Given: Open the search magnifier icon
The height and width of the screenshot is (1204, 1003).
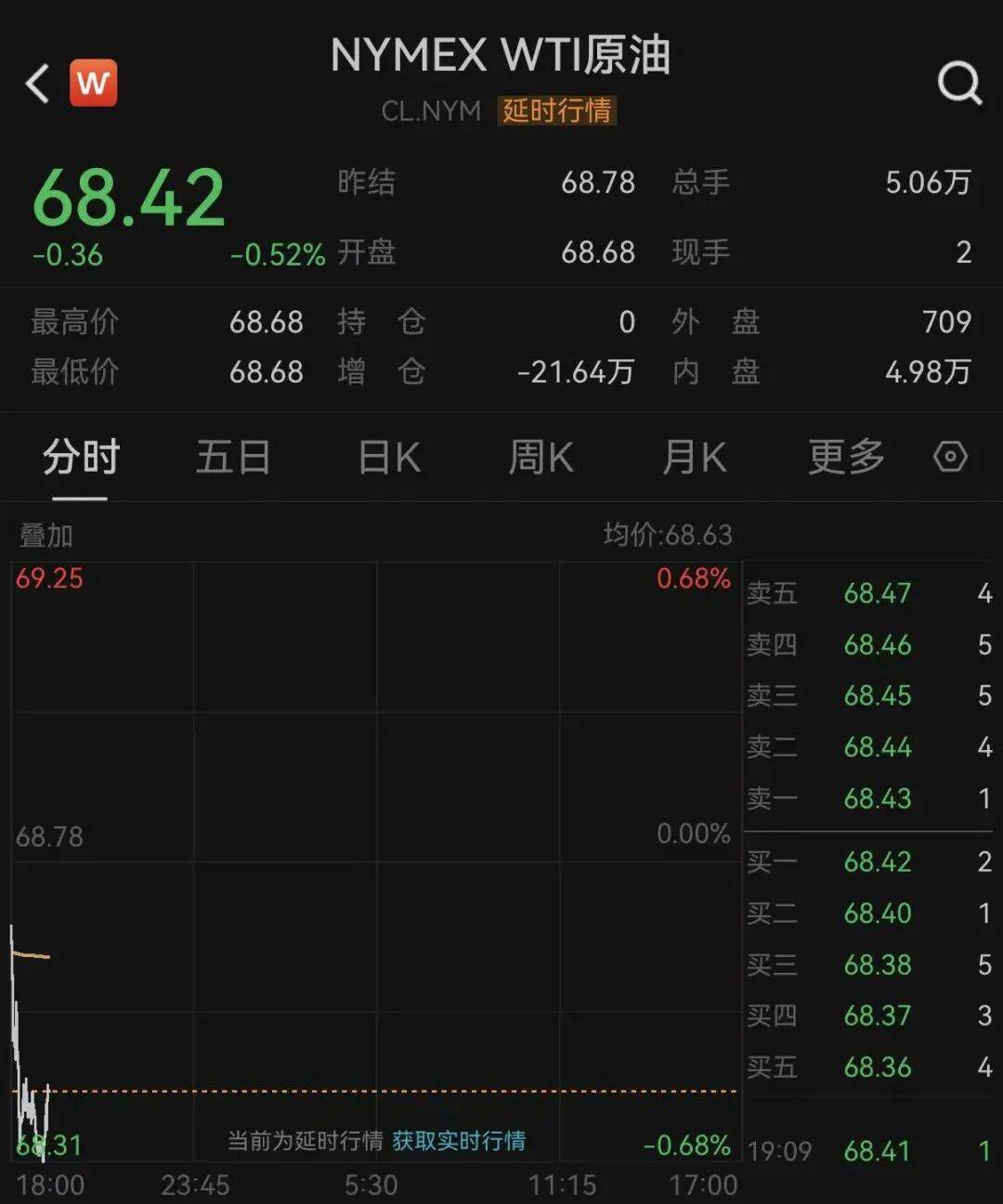Looking at the screenshot, I should click(x=959, y=84).
